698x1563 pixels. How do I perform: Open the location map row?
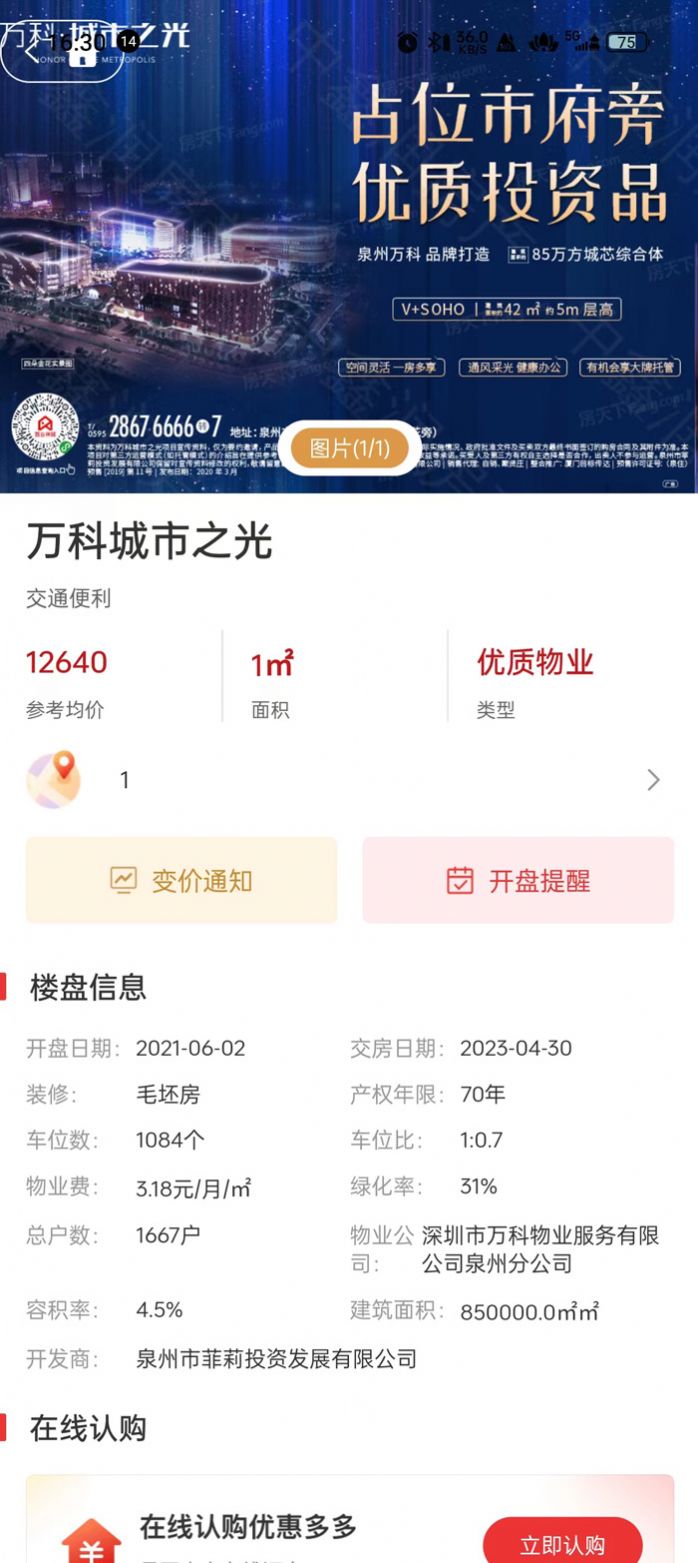point(348,780)
